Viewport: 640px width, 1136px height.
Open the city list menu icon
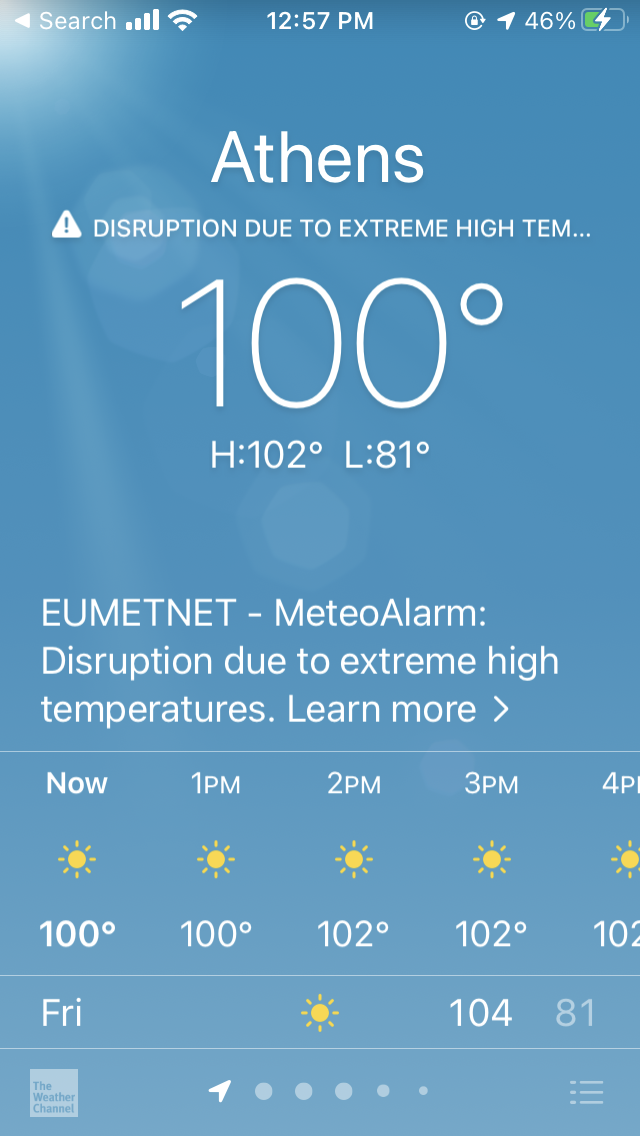[x=587, y=1092]
